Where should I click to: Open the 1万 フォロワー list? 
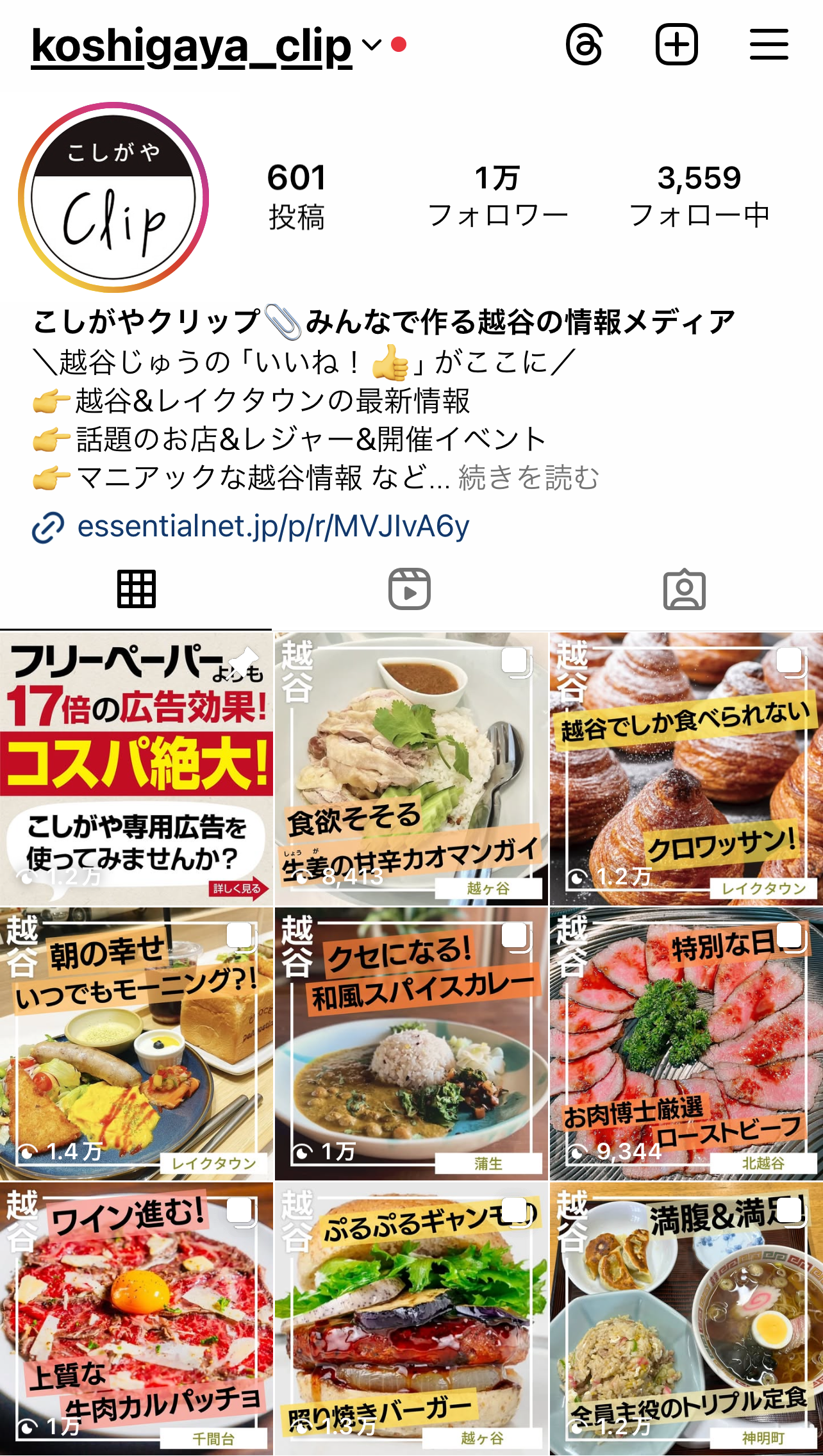pyautogui.click(x=497, y=196)
